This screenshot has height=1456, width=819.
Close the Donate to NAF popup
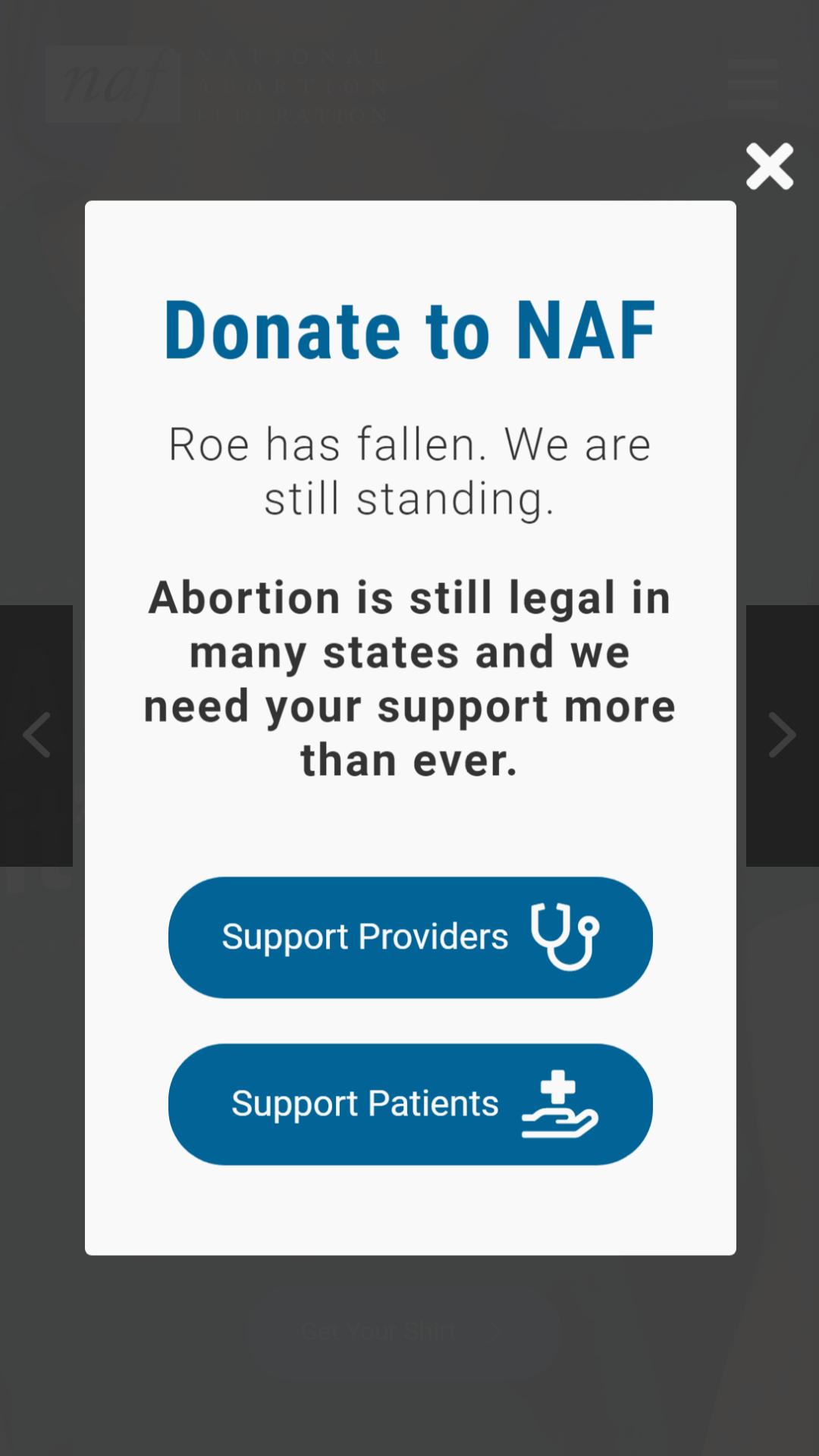click(770, 166)
